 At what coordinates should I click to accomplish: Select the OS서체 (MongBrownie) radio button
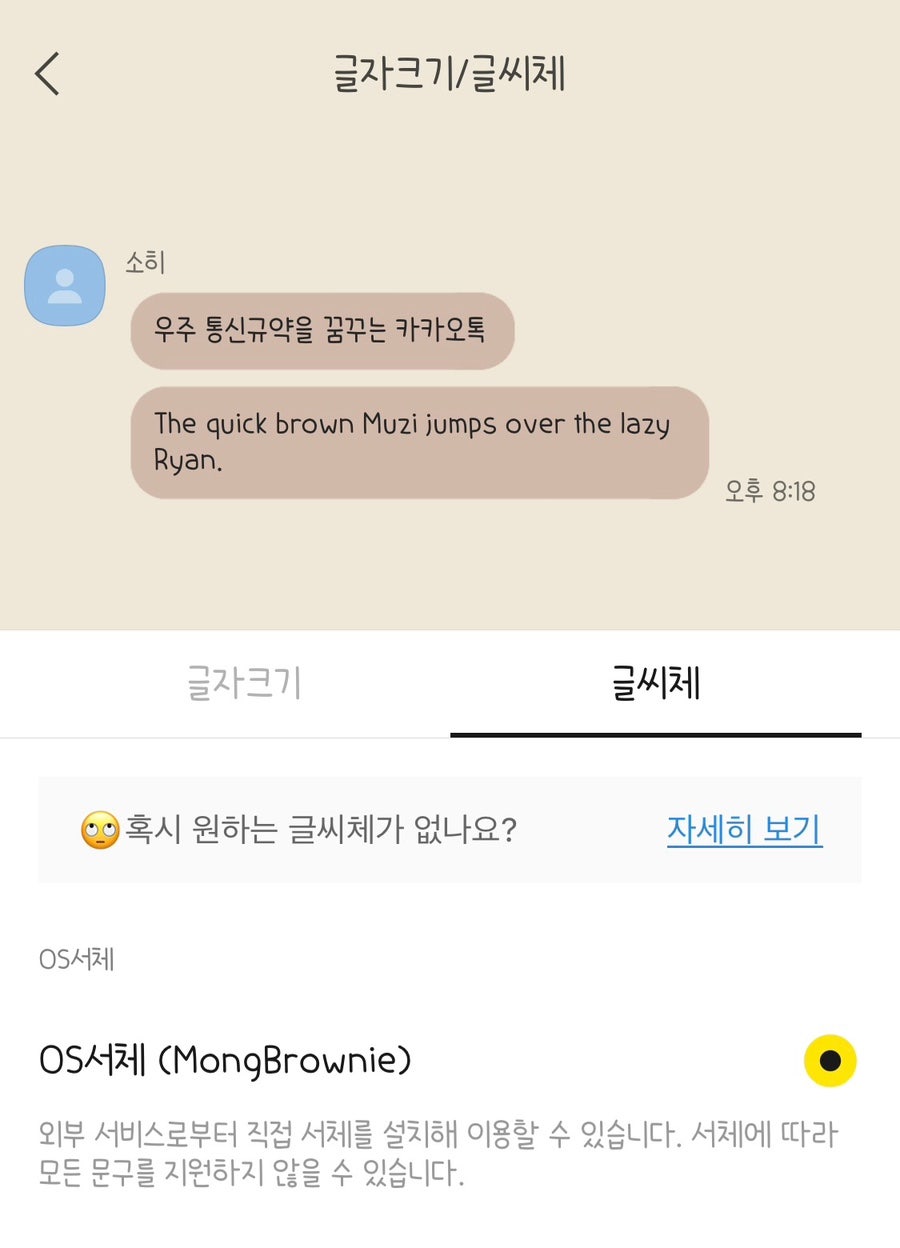point(830,1060)
